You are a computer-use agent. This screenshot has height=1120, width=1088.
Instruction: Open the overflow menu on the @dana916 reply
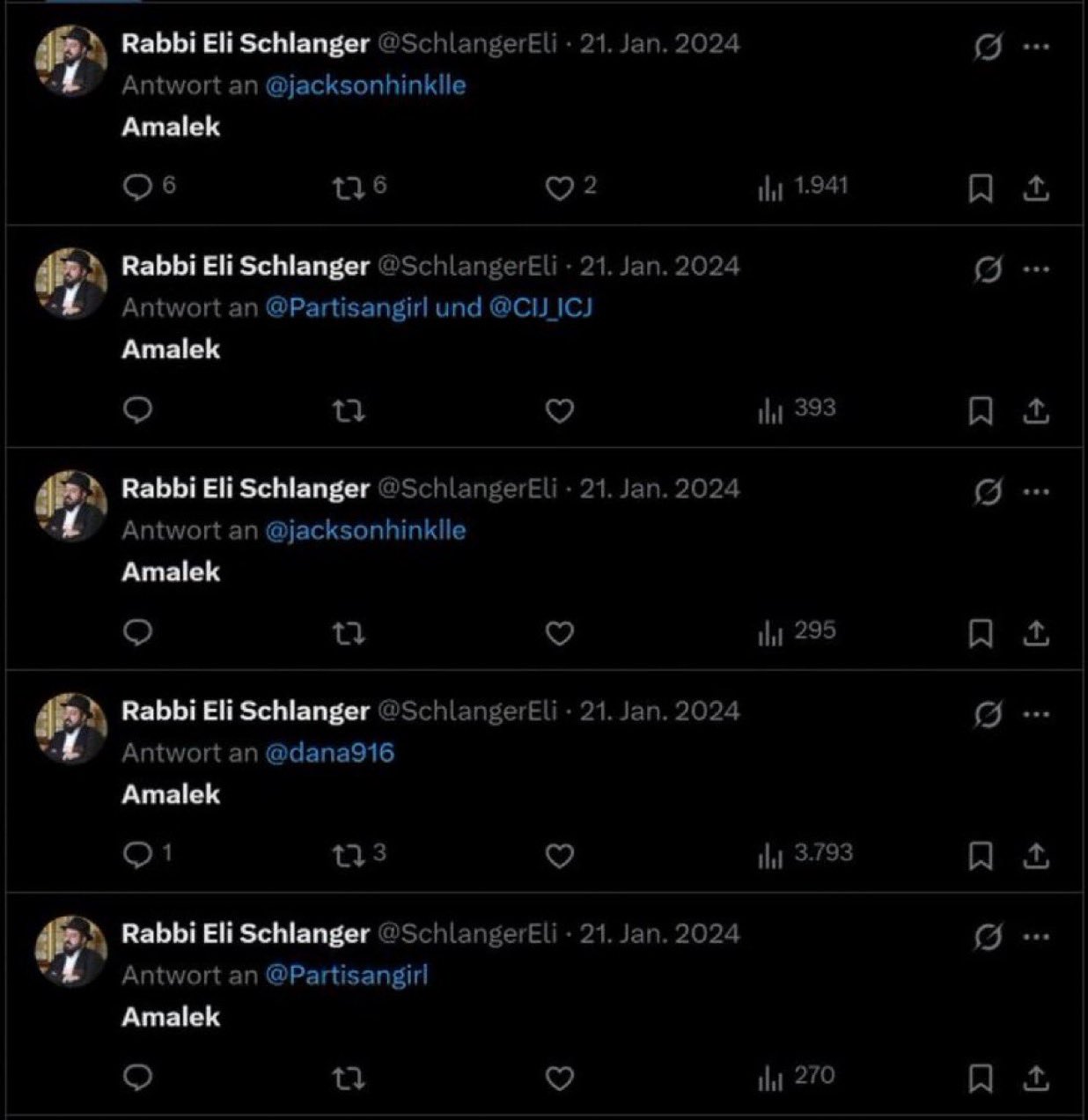point(1037,713)
